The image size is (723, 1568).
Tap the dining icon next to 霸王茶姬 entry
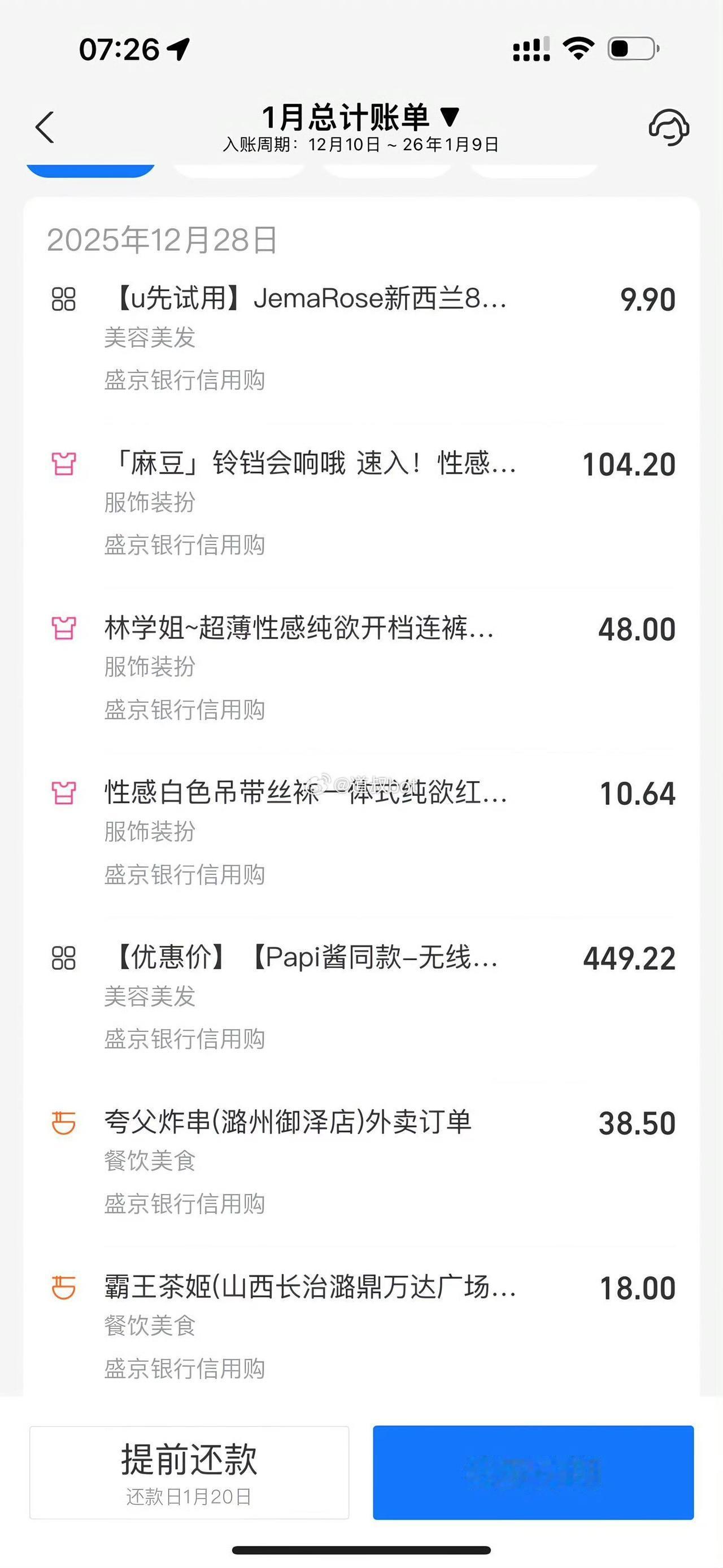(63, 1286)
